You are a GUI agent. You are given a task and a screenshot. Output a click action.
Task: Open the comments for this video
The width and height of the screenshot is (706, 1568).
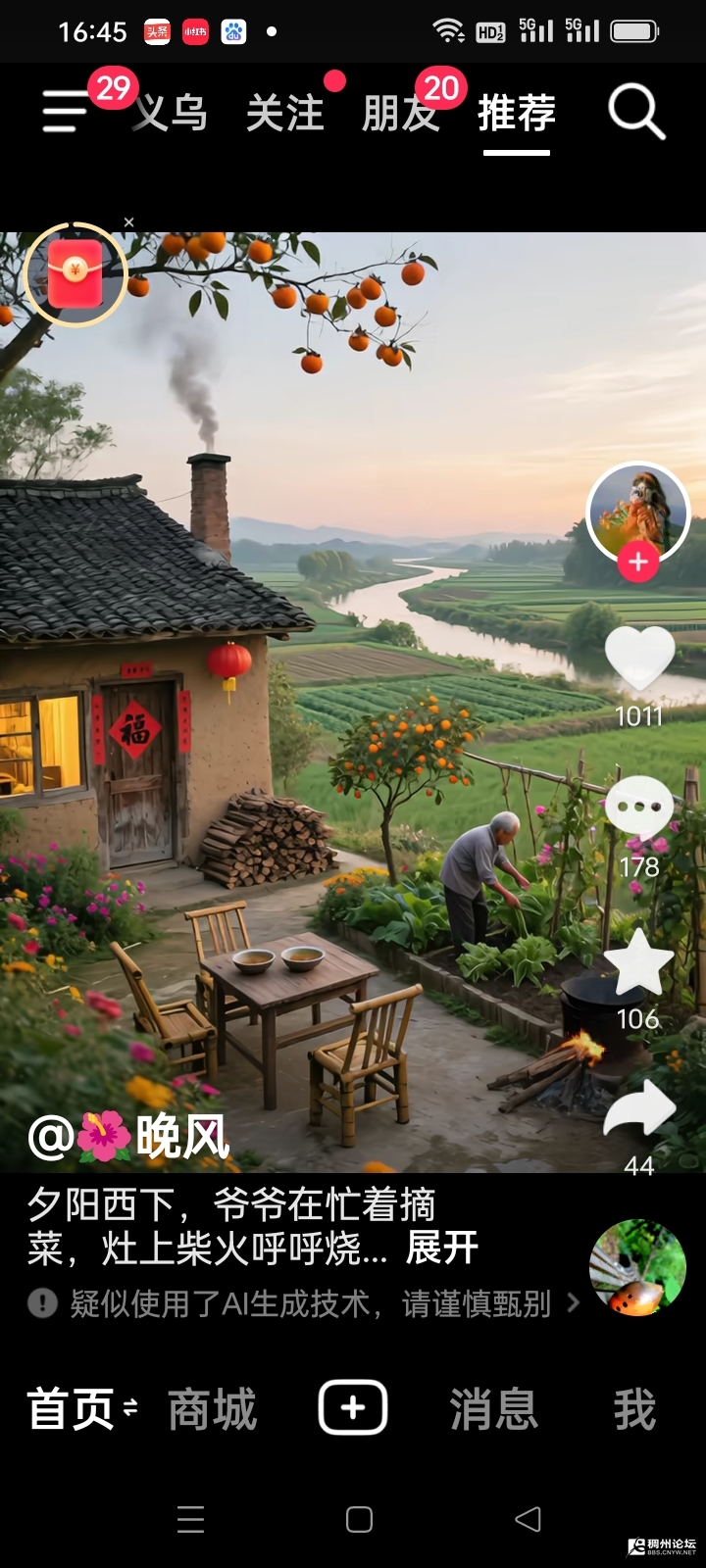click(639, 809)
